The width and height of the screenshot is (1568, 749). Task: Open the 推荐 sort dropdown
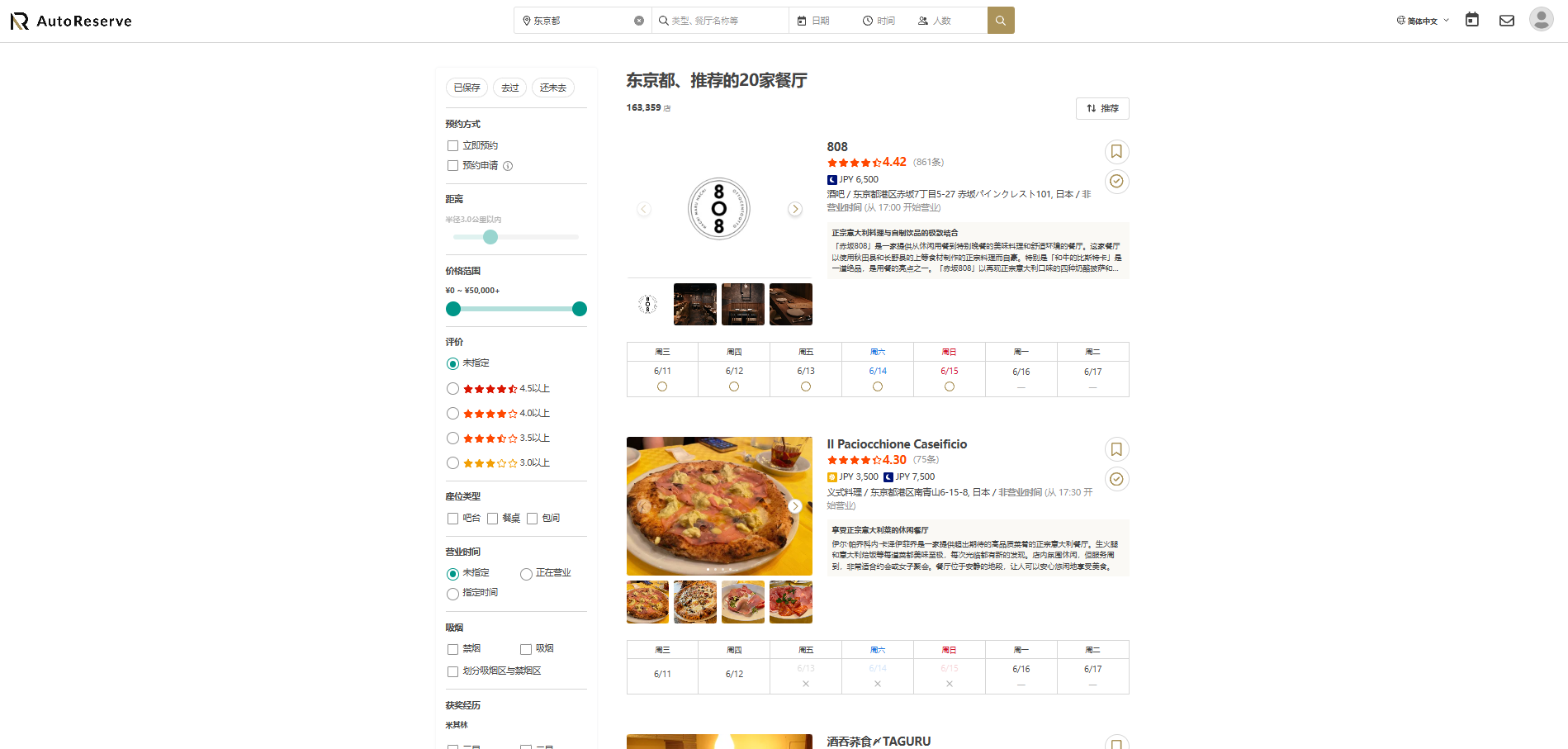point(1101,108)
